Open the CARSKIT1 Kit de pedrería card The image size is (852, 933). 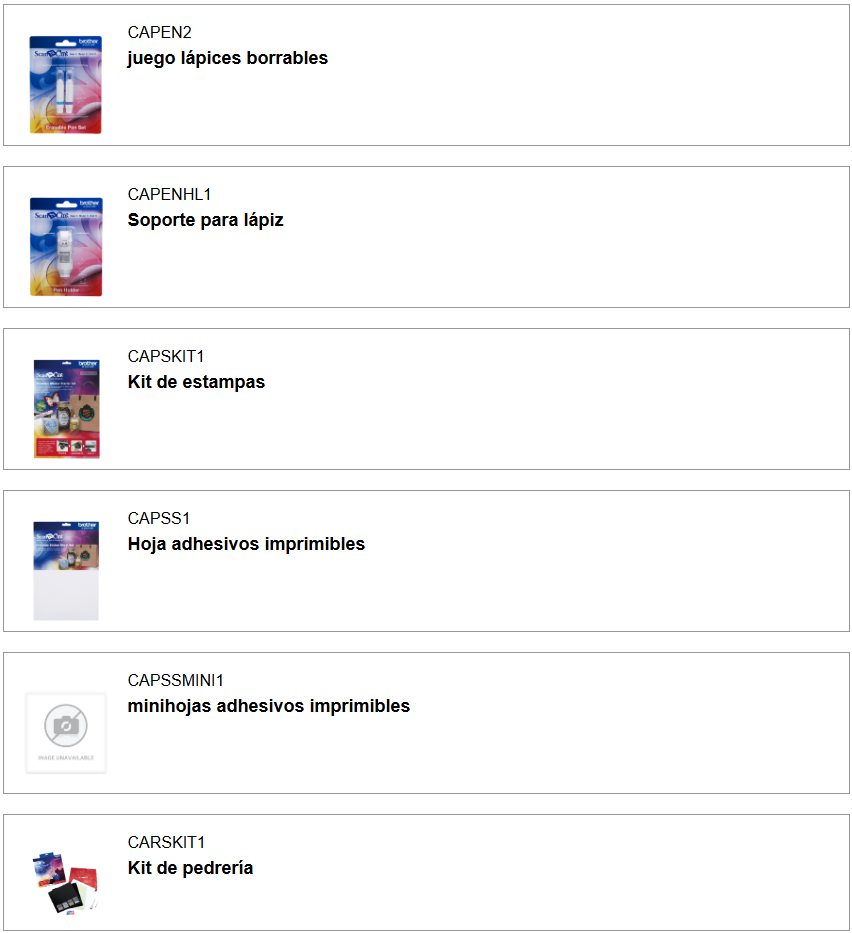pos(190,868)
